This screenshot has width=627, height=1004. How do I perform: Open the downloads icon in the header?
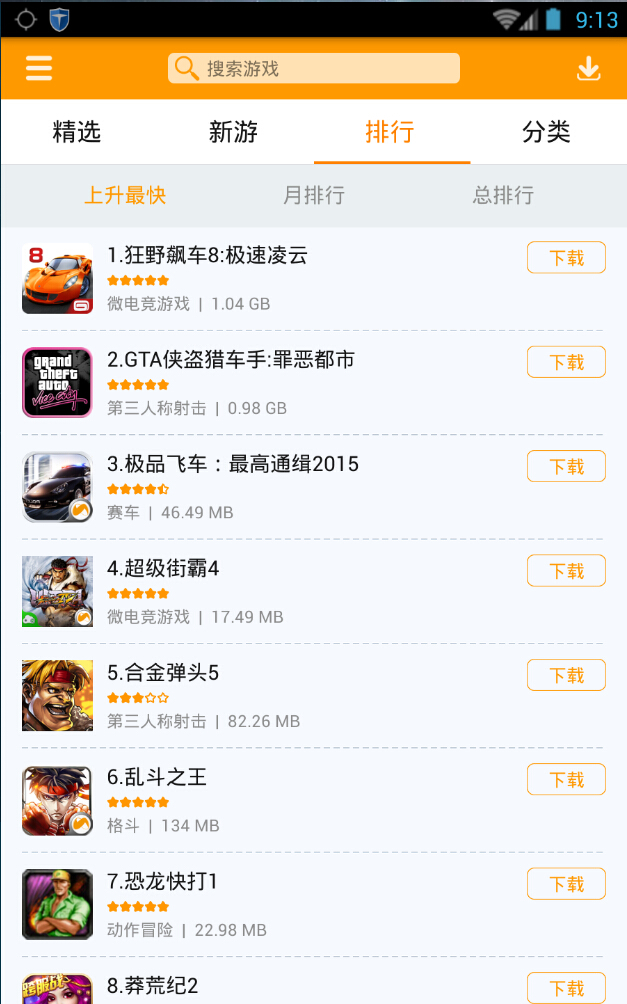[x=589, y=68]
